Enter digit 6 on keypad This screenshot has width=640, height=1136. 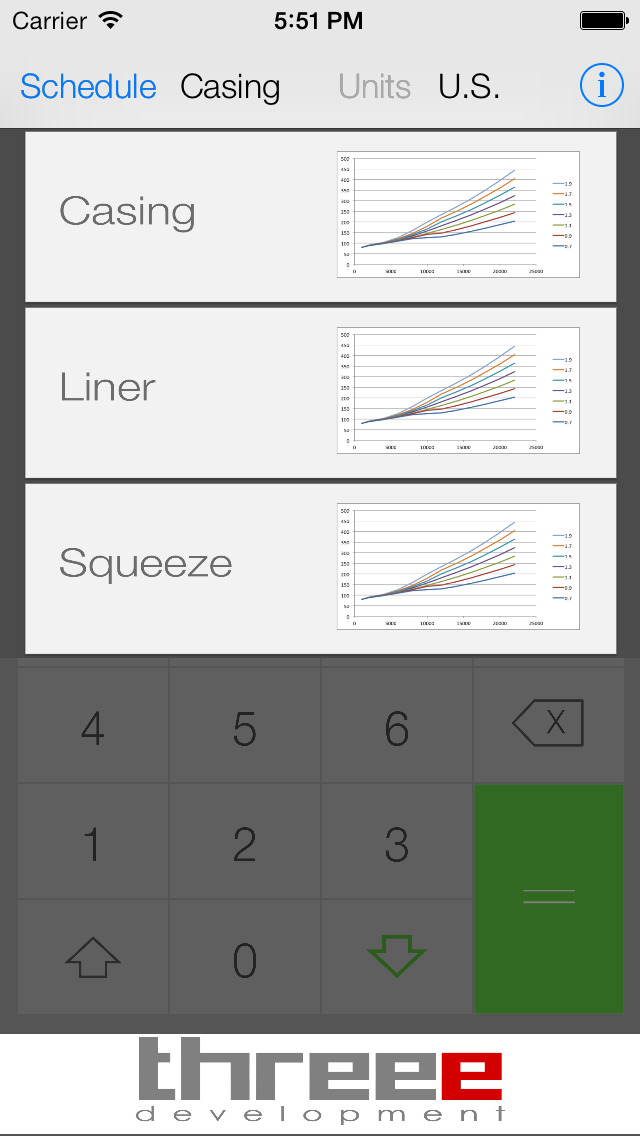[397, 727]
